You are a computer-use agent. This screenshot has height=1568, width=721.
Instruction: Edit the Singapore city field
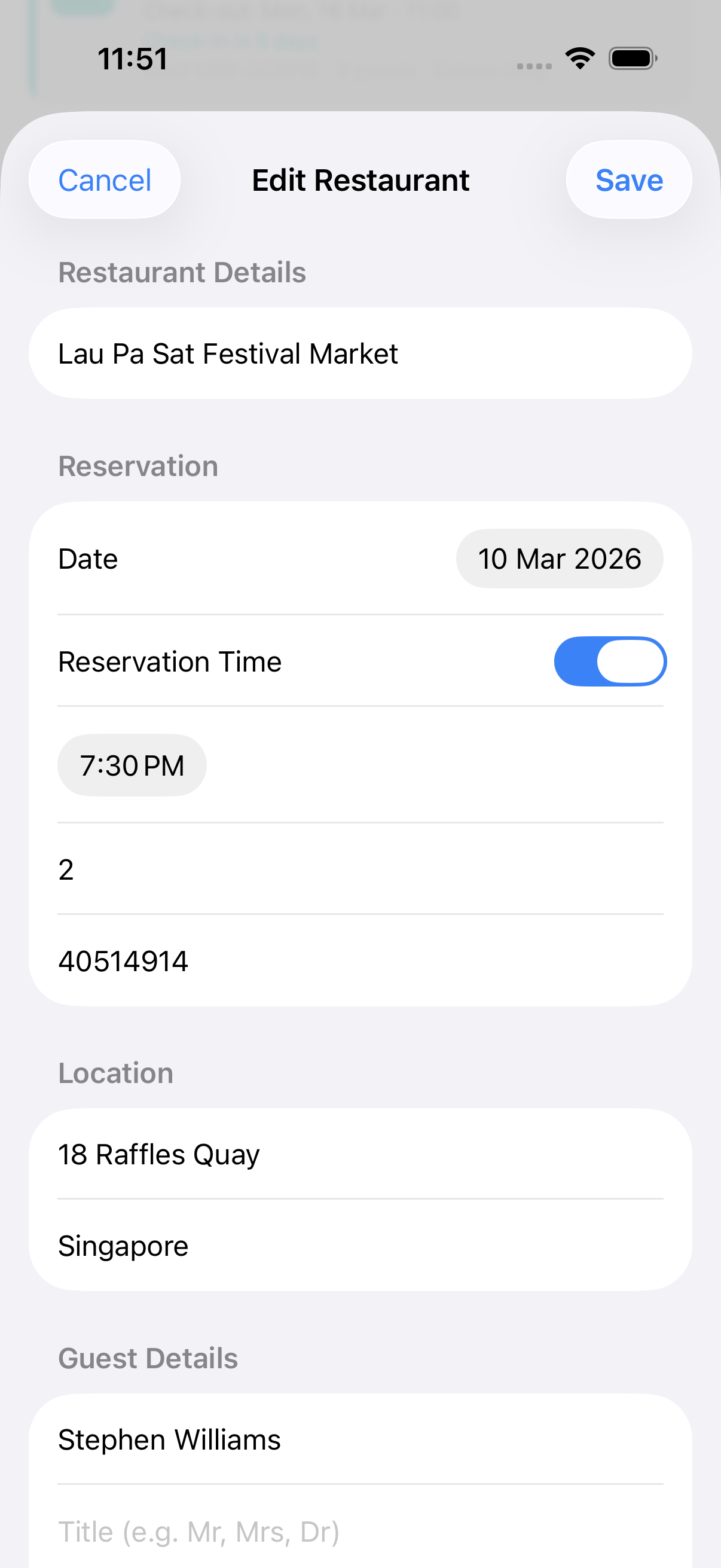tap(359, 1246)
